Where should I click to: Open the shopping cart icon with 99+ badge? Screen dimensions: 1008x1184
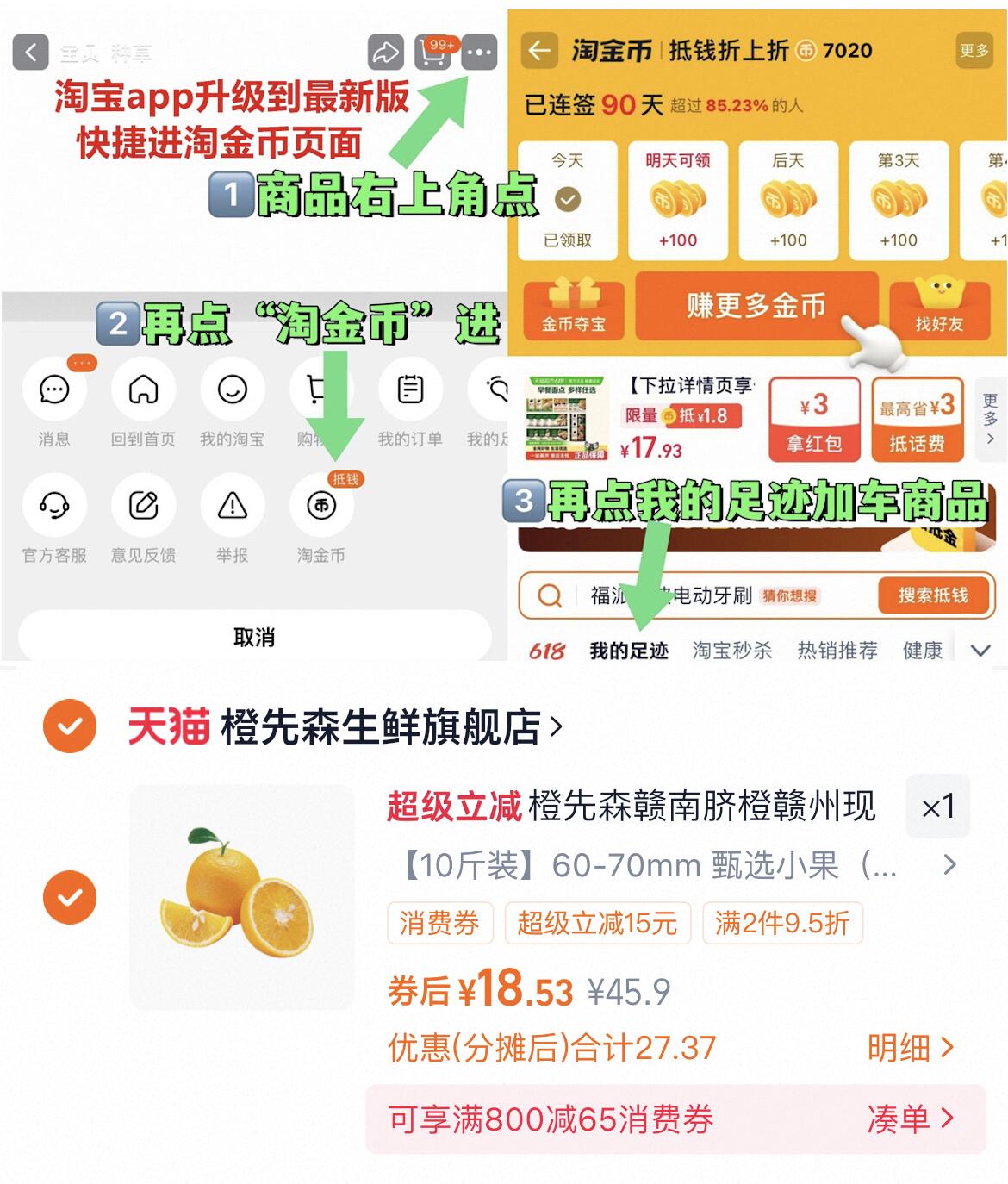pos(432,53)
